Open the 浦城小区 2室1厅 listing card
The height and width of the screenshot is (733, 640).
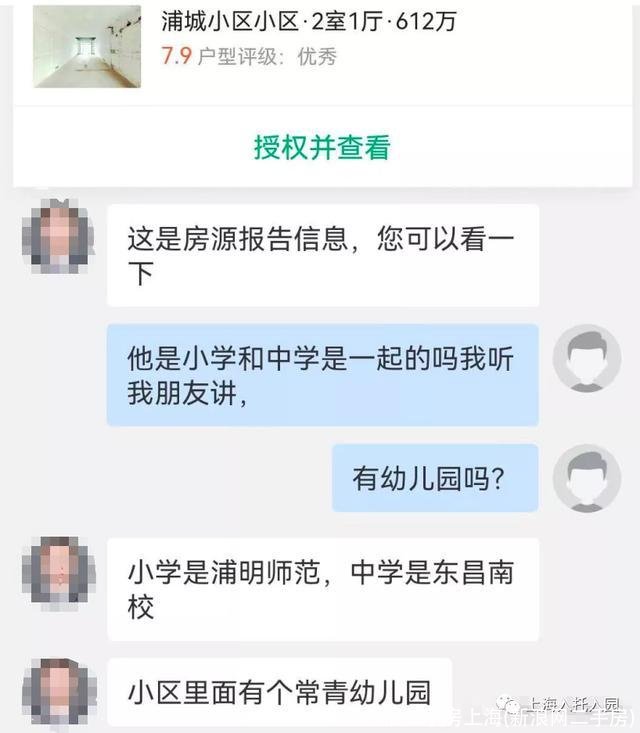coord(308,40)
